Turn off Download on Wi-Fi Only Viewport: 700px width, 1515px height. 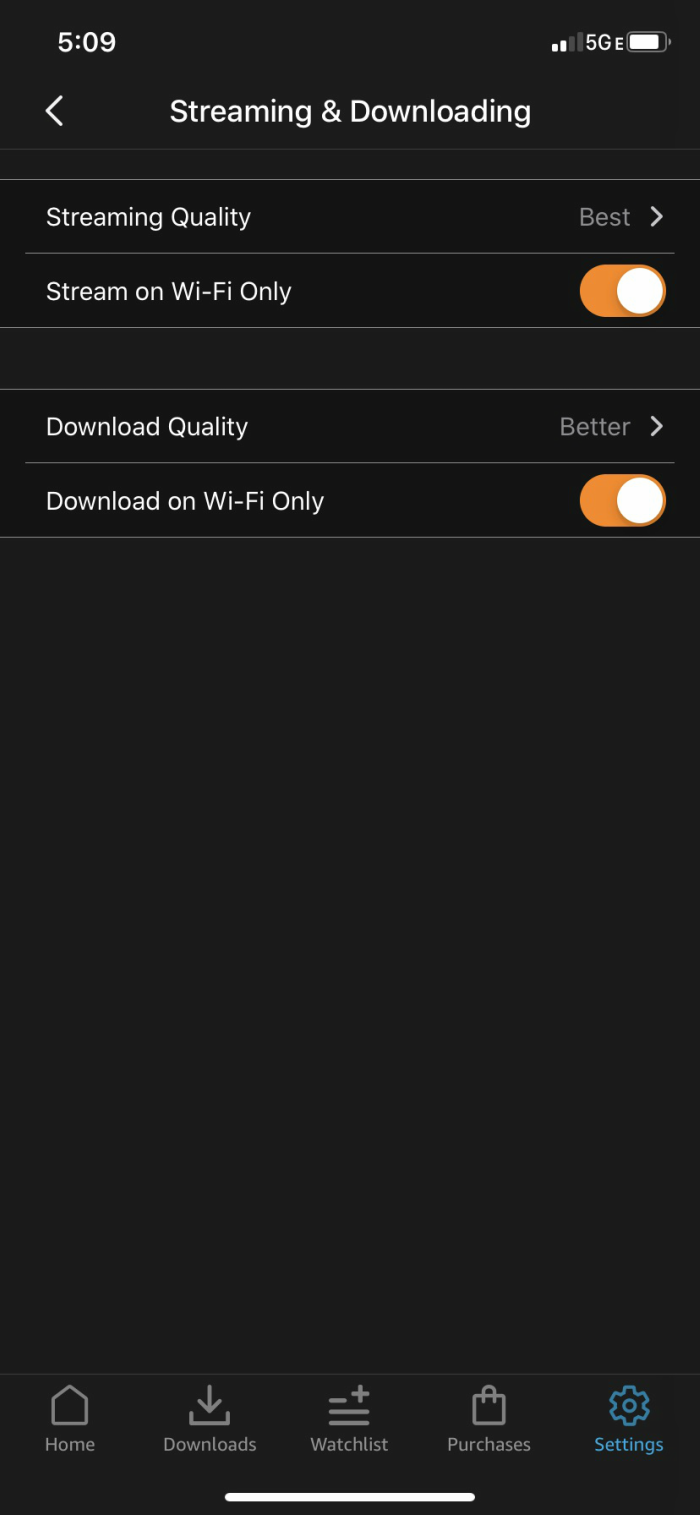coord(622,501)
